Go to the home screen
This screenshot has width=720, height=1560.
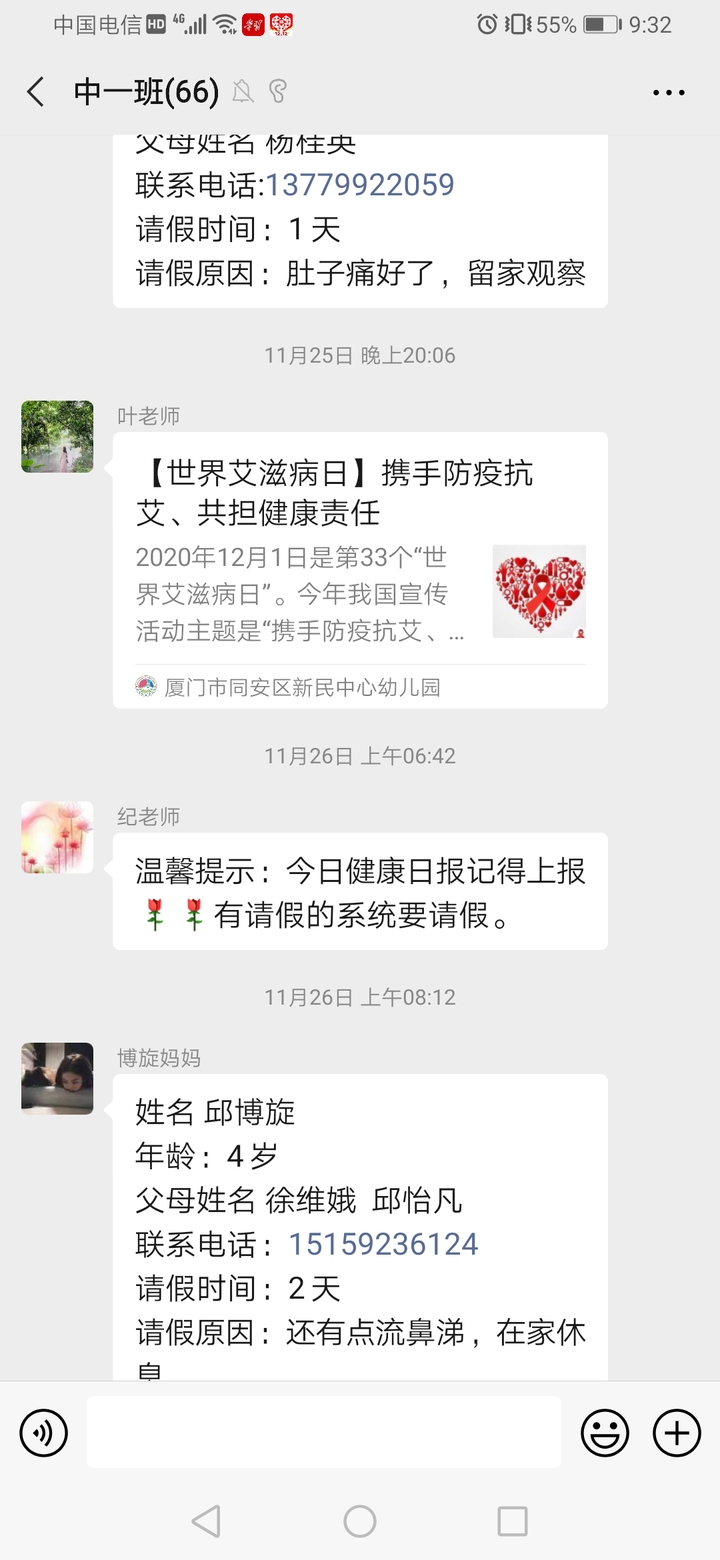(360, 1521)
